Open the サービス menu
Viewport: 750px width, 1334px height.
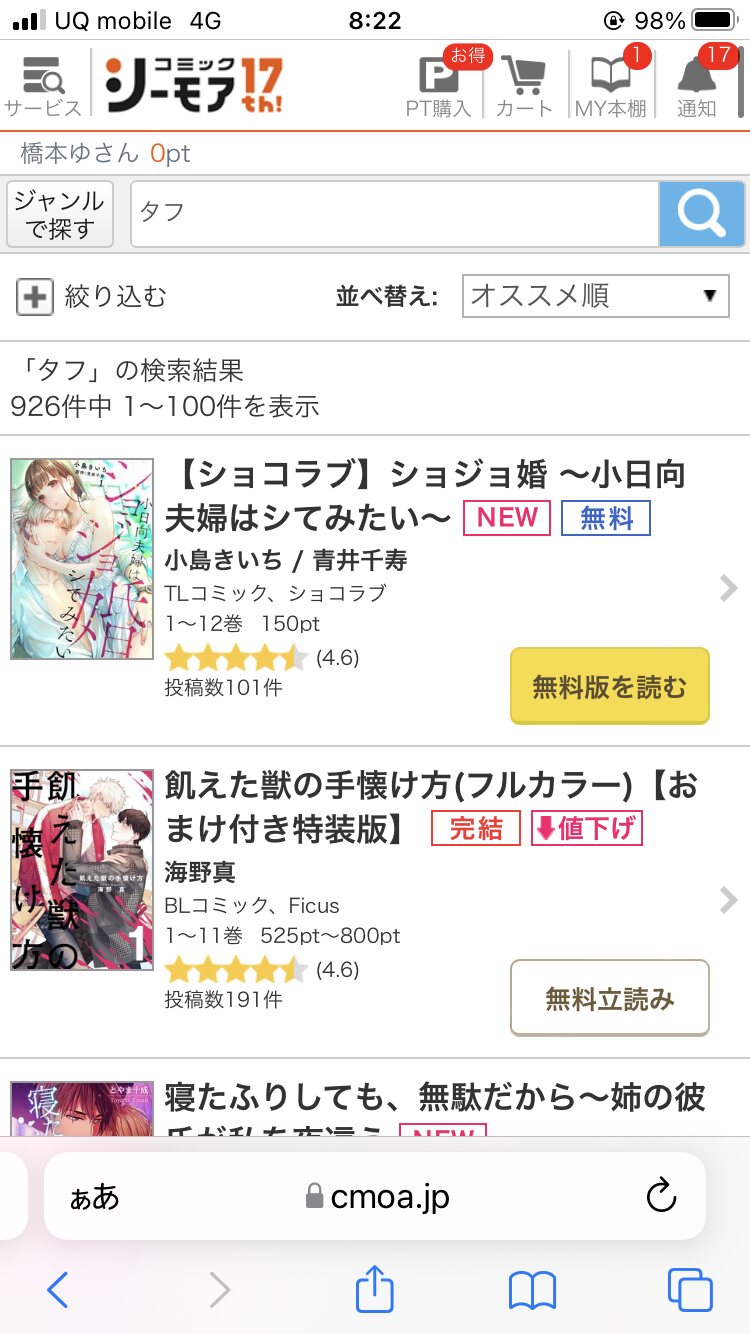(x=43, y=86)
